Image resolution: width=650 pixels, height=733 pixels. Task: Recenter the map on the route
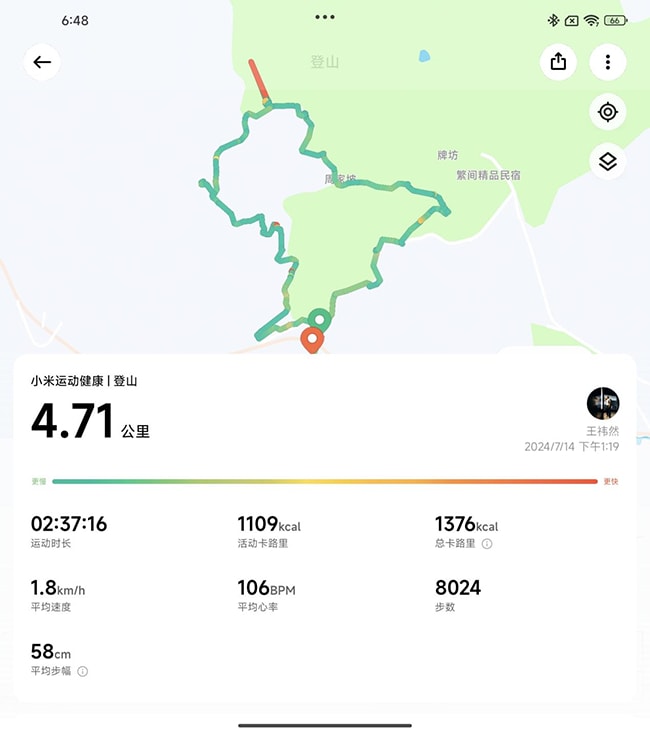pyautogui.click(x=608, y=111)
